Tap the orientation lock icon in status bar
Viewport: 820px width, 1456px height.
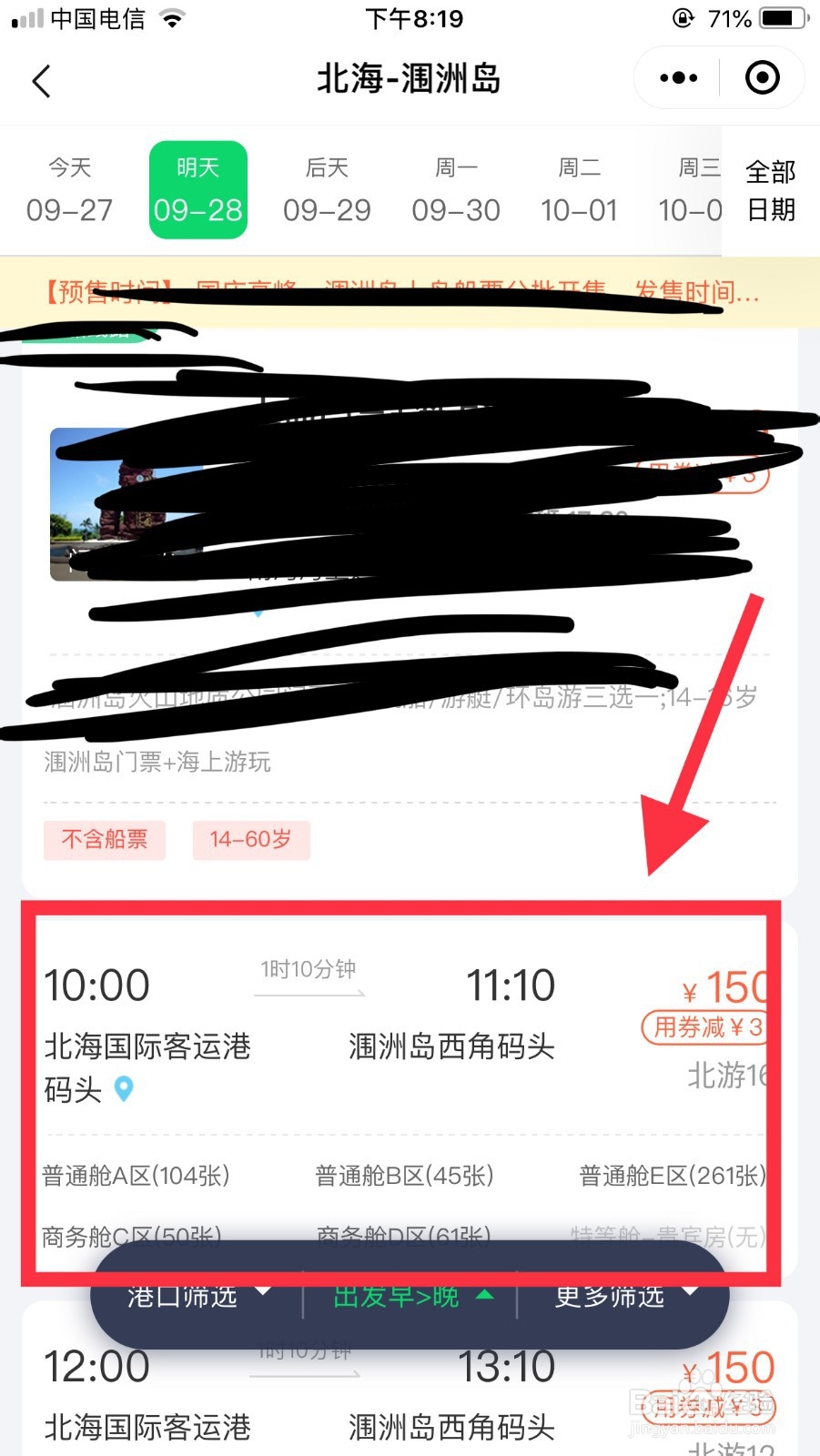682,18
